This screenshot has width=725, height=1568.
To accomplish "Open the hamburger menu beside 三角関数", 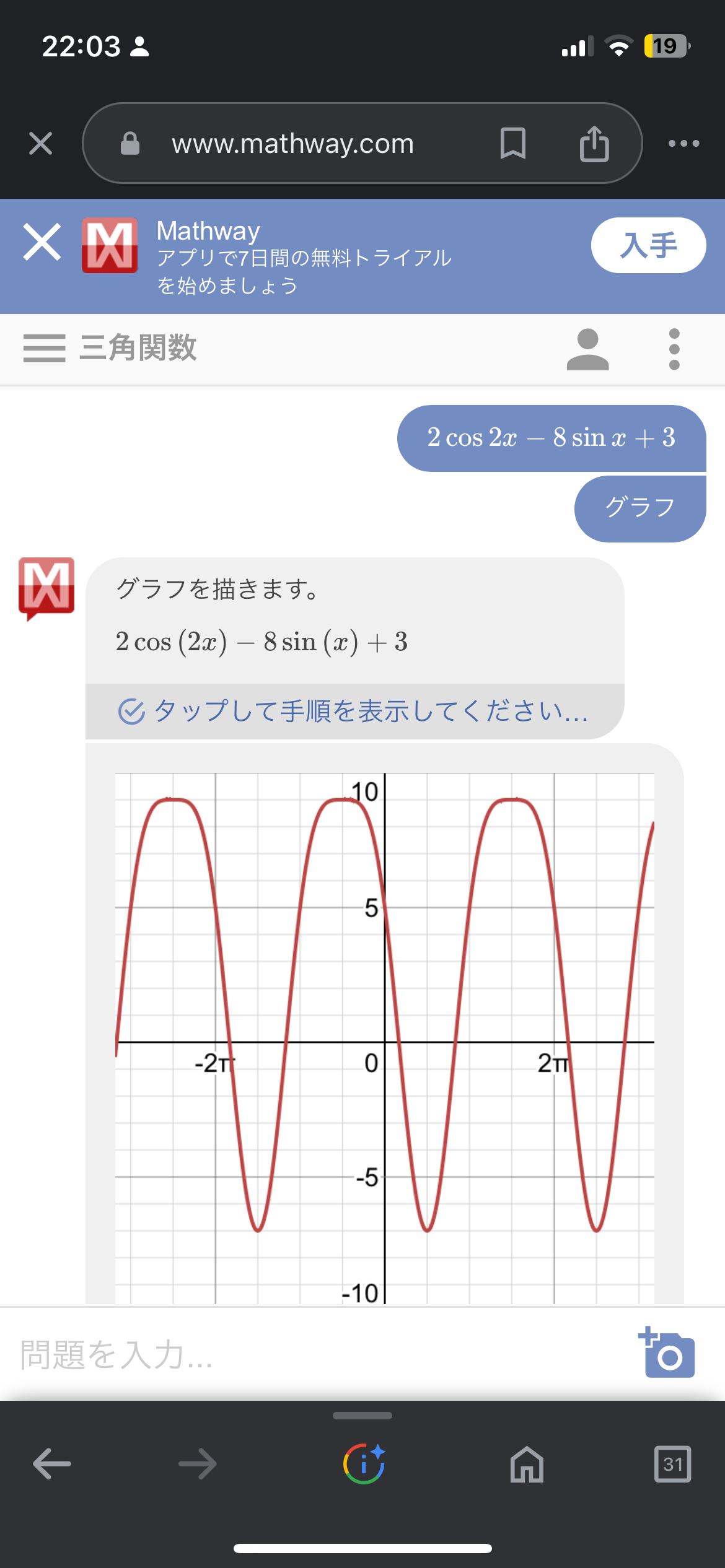I will [x=44, y=348].
